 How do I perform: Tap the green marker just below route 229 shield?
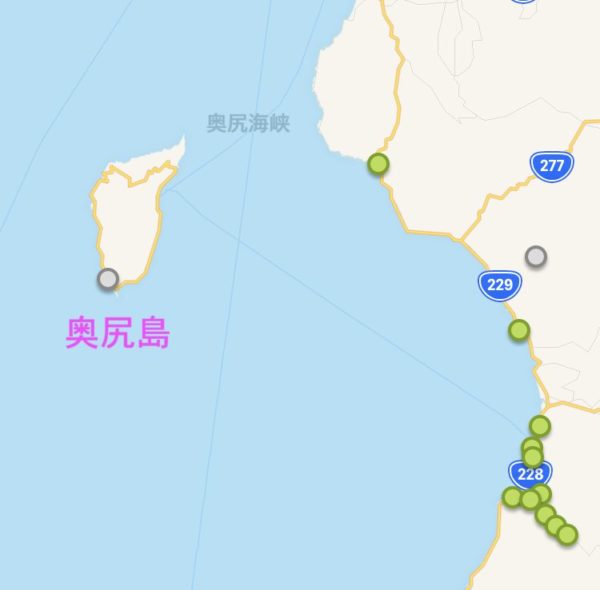519,329
